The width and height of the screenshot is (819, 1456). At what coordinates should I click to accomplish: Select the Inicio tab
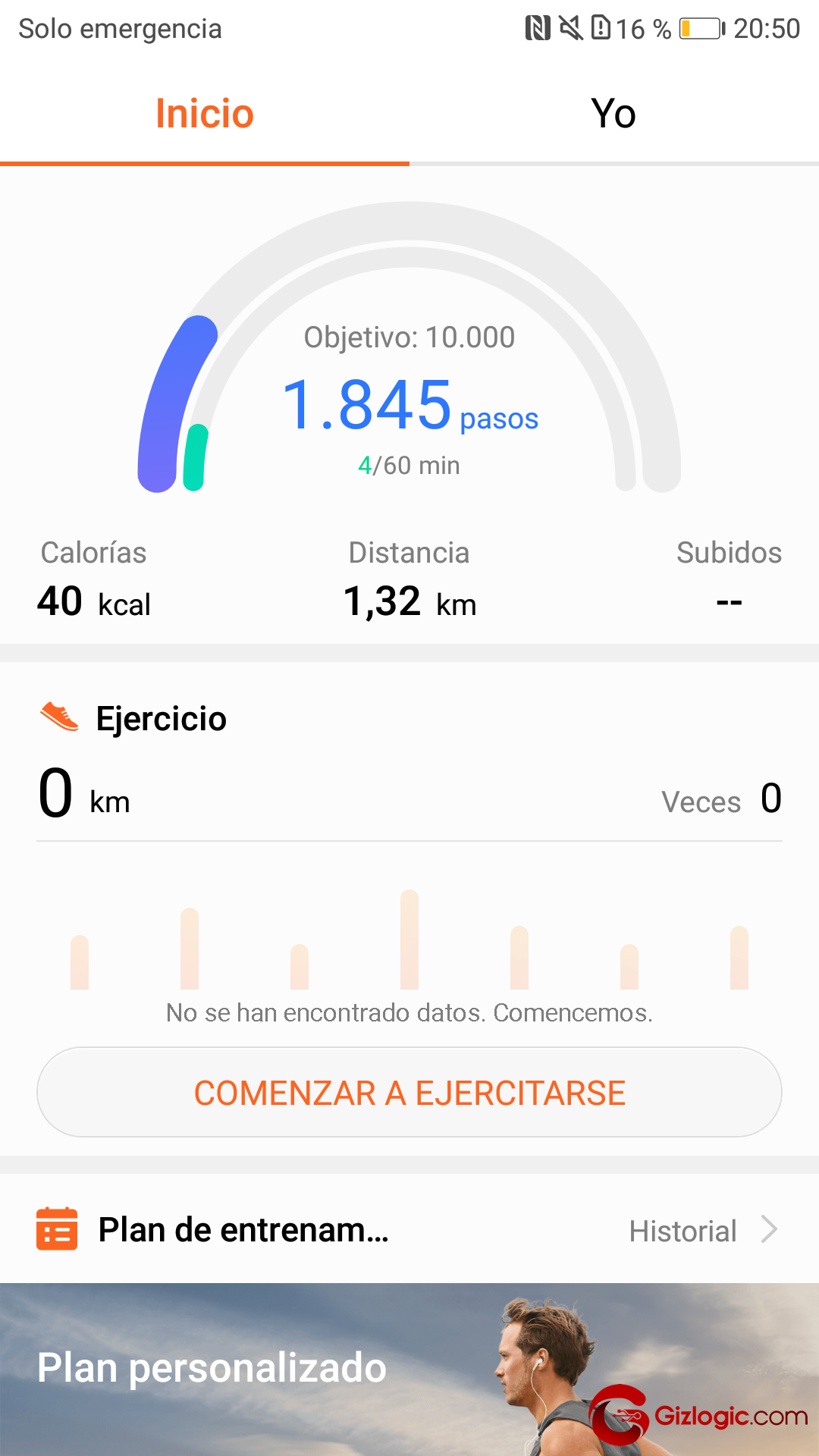[x=204, y=114]
